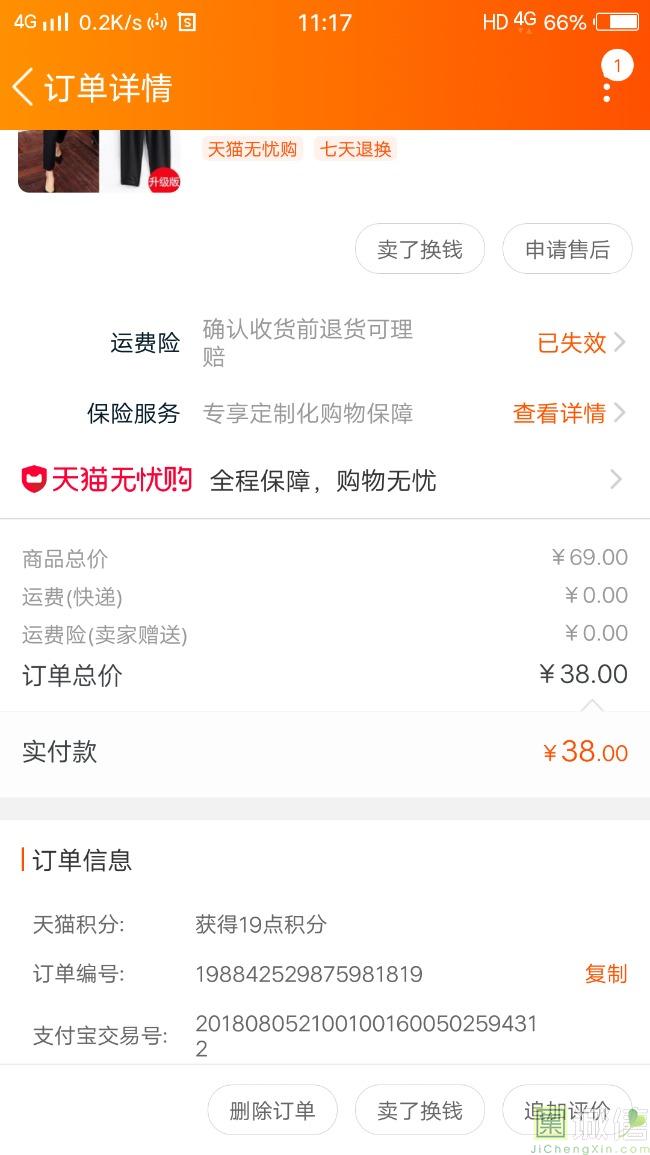Go back from 订单详情 page
The width and height of the screenshot is (650, 1155).
pyautogui.click(x=24, y=87)
